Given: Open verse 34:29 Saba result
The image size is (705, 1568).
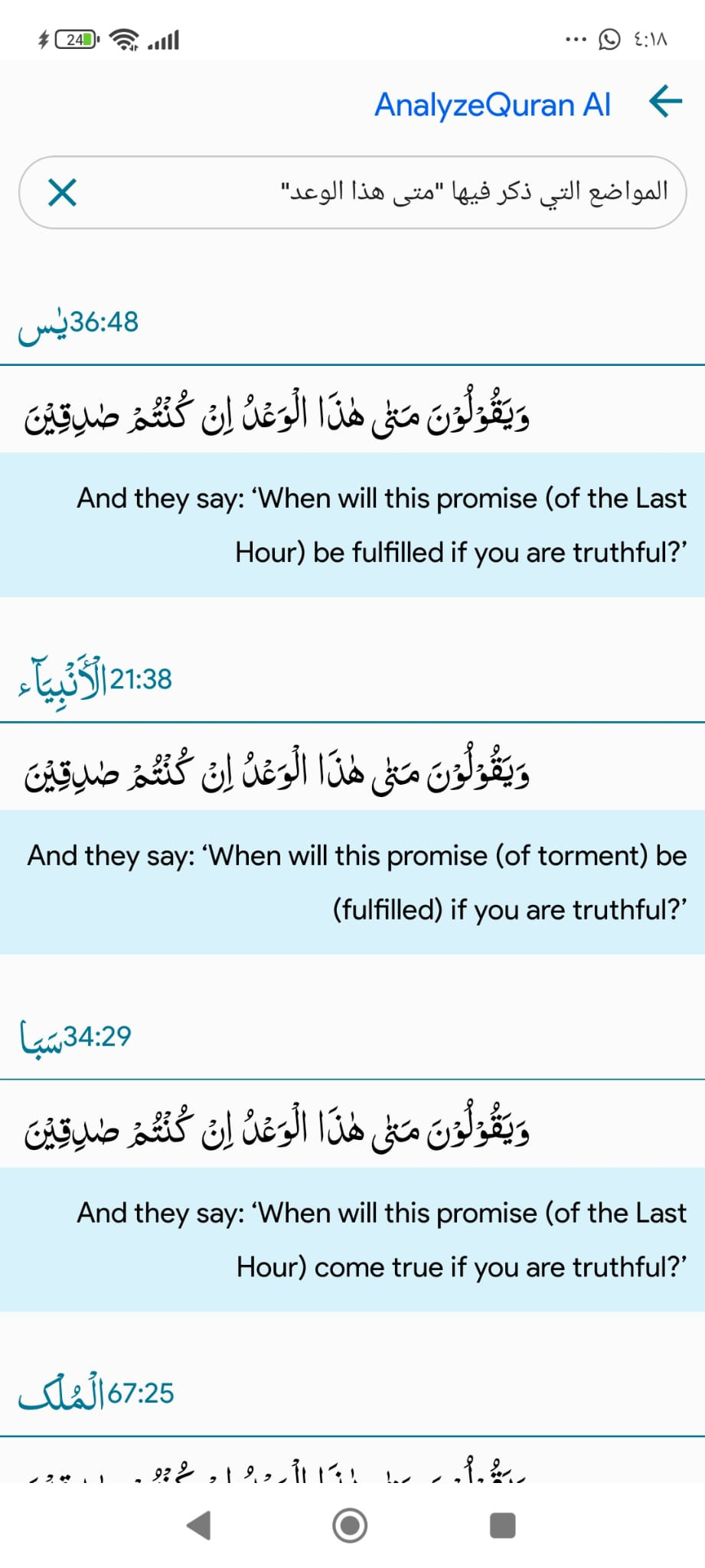Looking at the screenshot, I should point(75,1038).
